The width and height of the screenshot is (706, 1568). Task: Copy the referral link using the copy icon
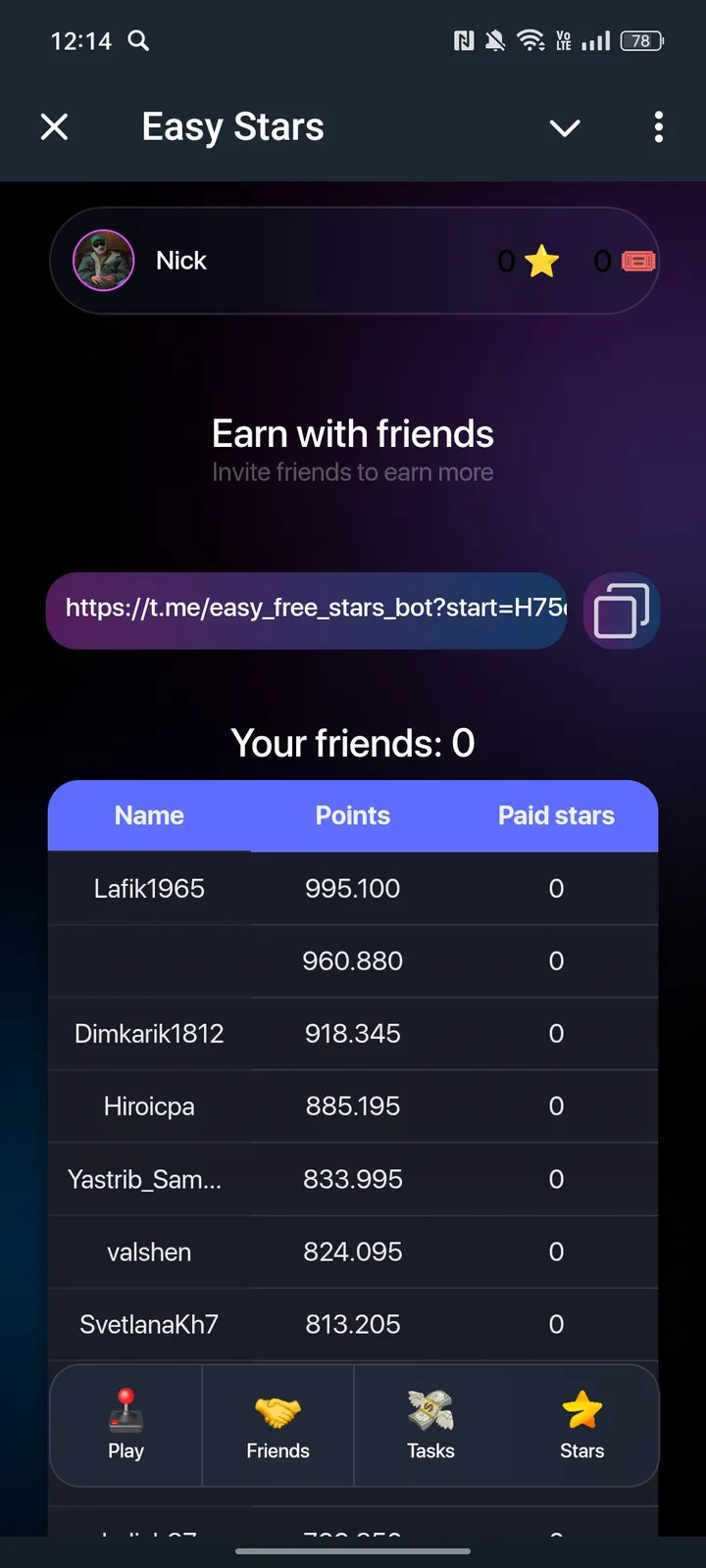[x=622, y=611]
